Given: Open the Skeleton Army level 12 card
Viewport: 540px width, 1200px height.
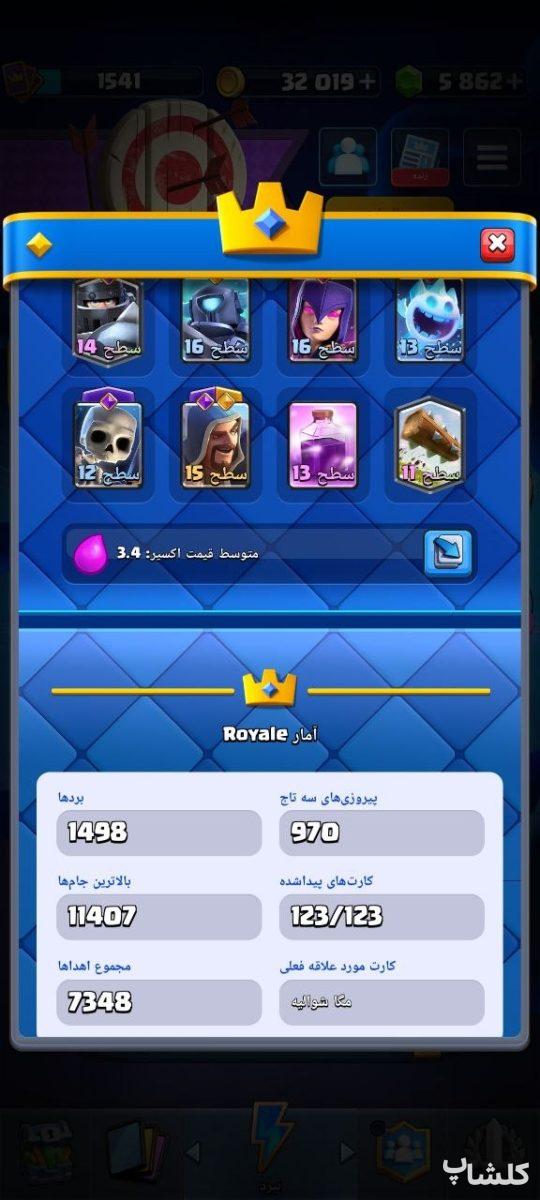Looking at the screenshot, I should (x=108, y=440).
